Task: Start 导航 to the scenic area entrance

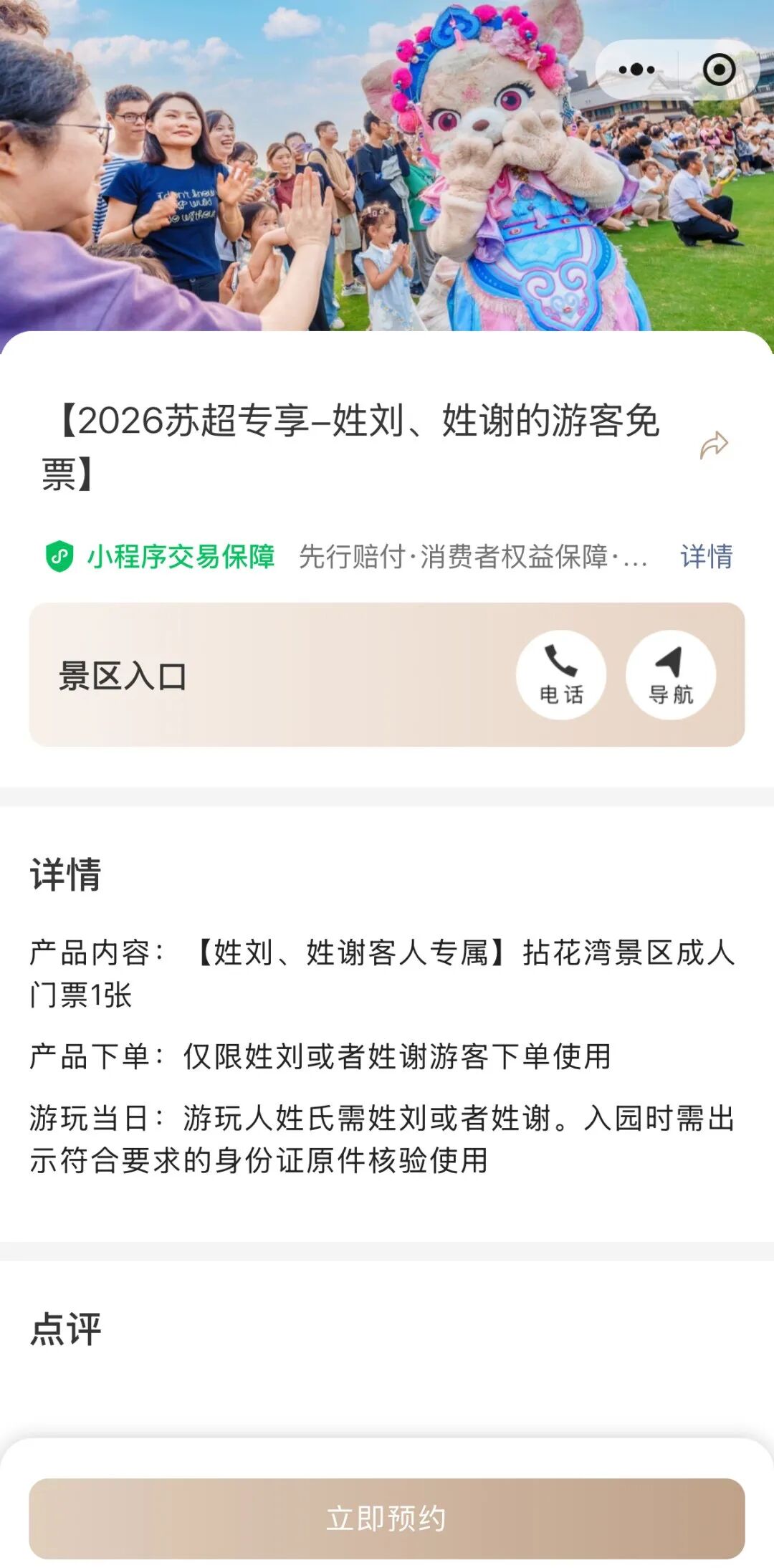Action: [671, 674]
